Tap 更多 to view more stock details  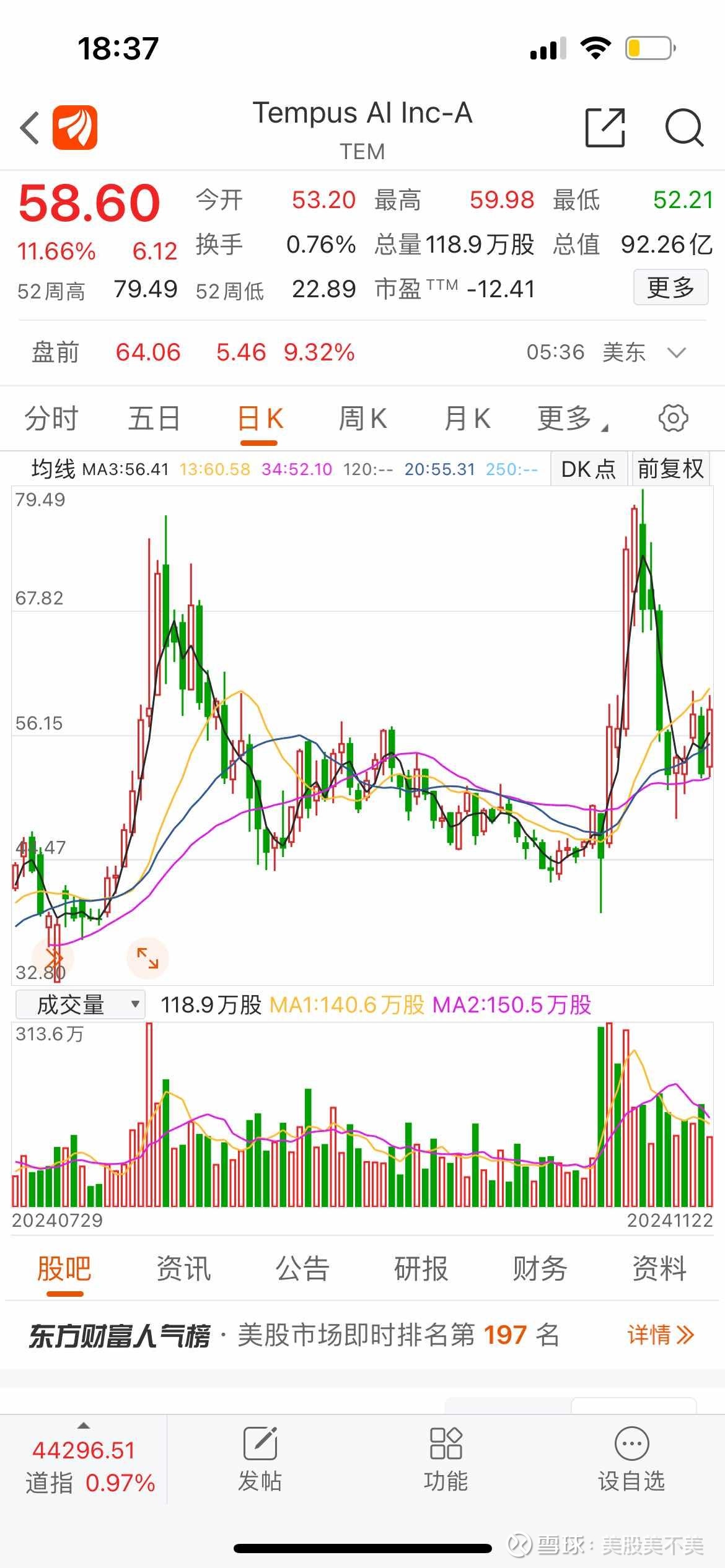point(671,287)
